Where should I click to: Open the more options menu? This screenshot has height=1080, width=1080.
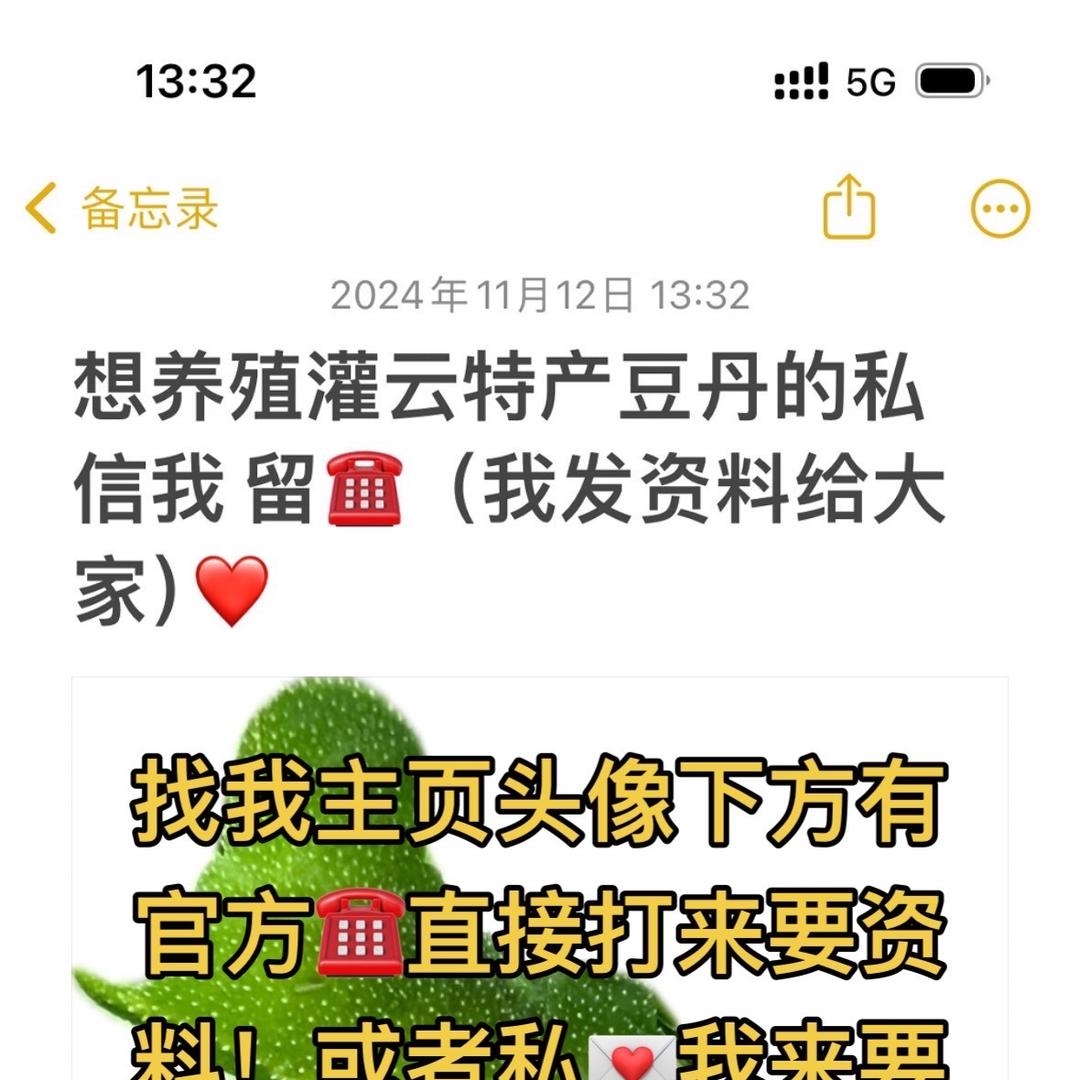pos(1000,208)
